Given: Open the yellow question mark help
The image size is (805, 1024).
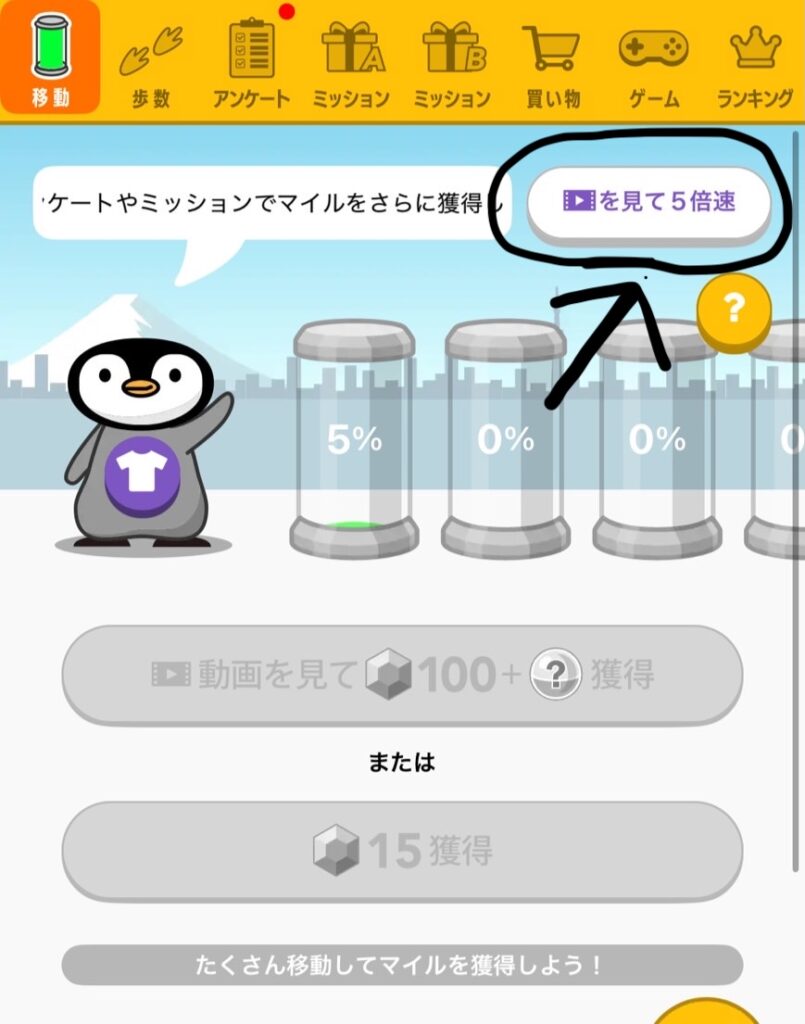Looking at the screenshot, I should pos(733,308).
